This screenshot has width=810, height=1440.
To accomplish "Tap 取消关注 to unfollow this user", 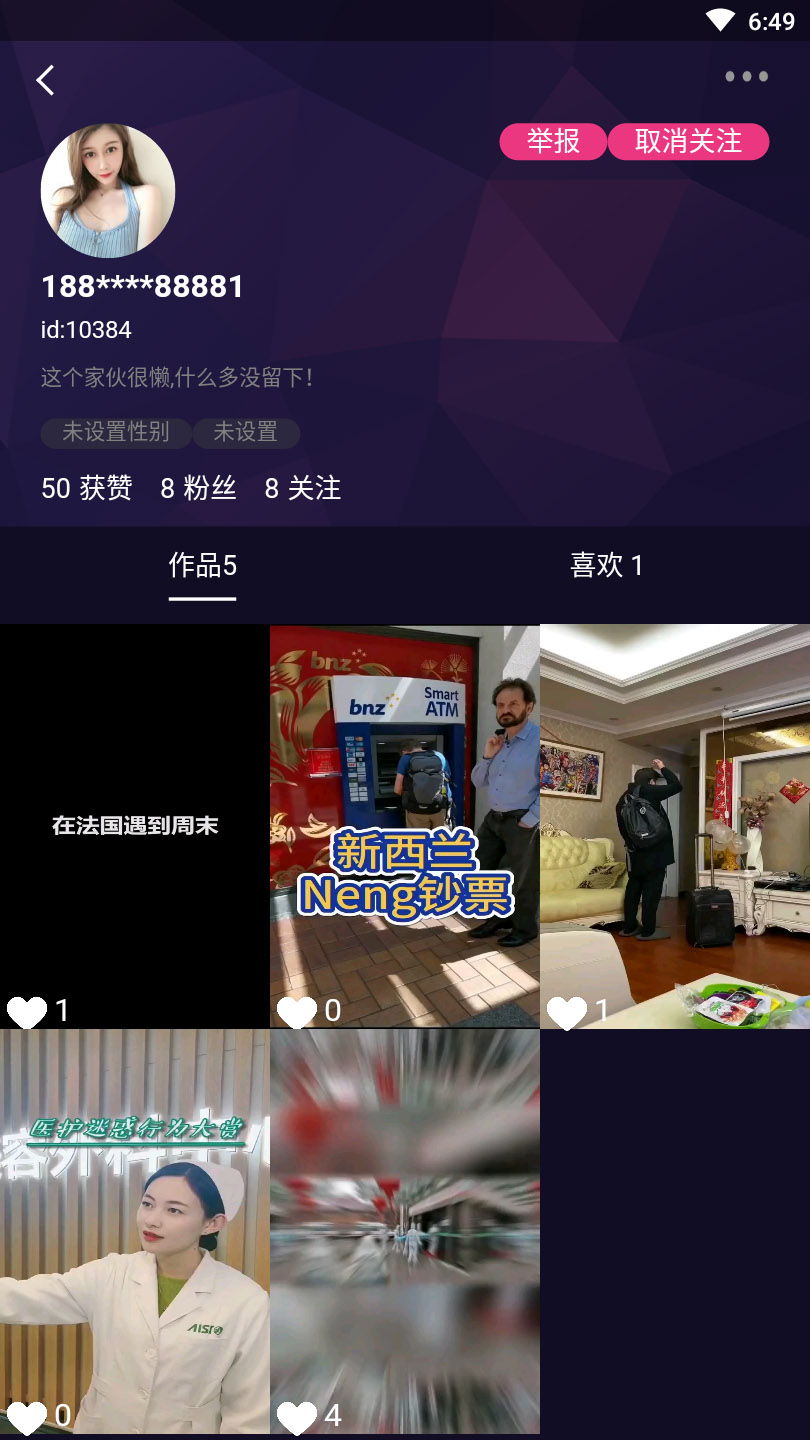I will (x=688, y=142).
